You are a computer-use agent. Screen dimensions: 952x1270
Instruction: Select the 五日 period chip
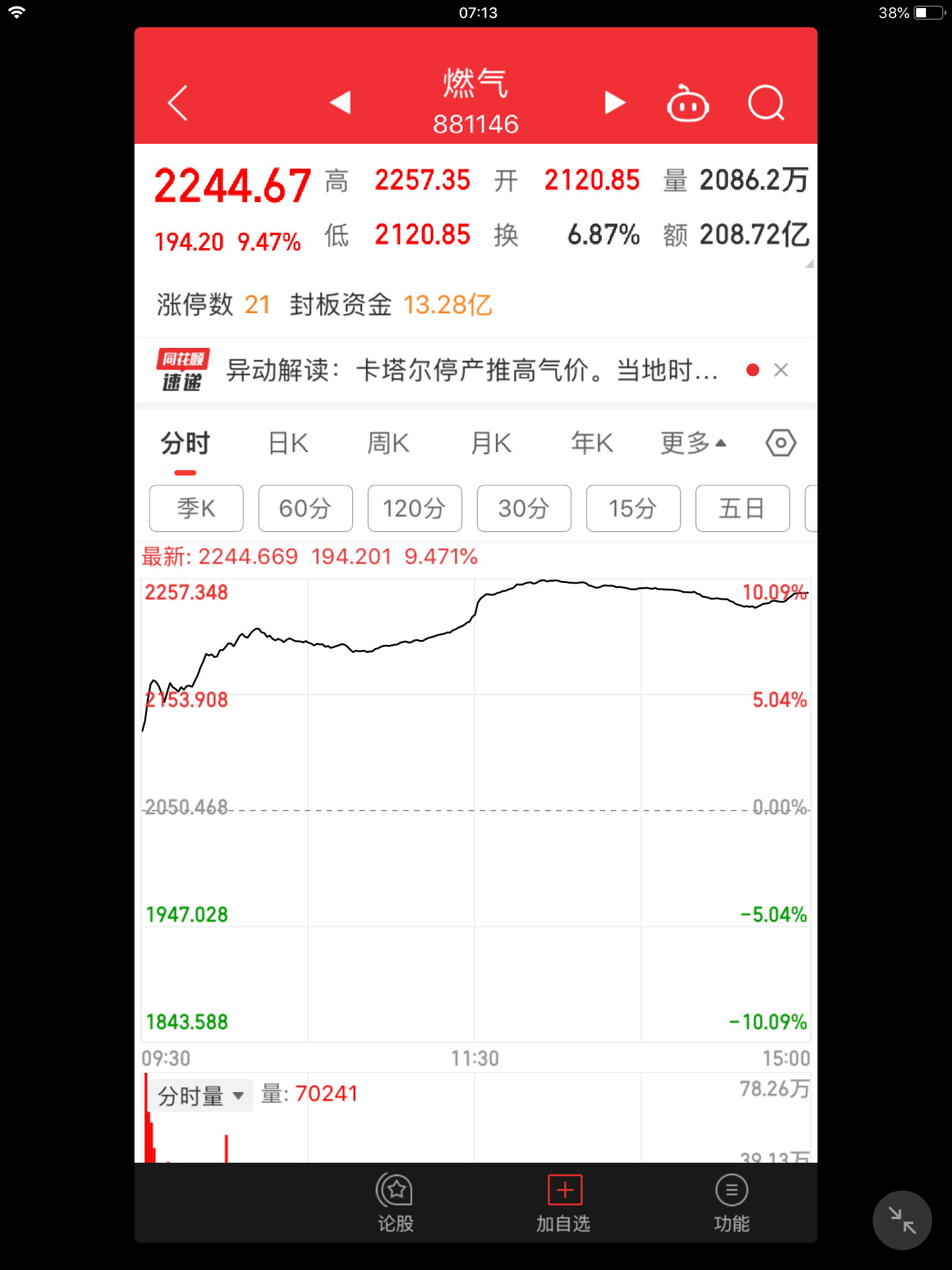click(742, 508)
